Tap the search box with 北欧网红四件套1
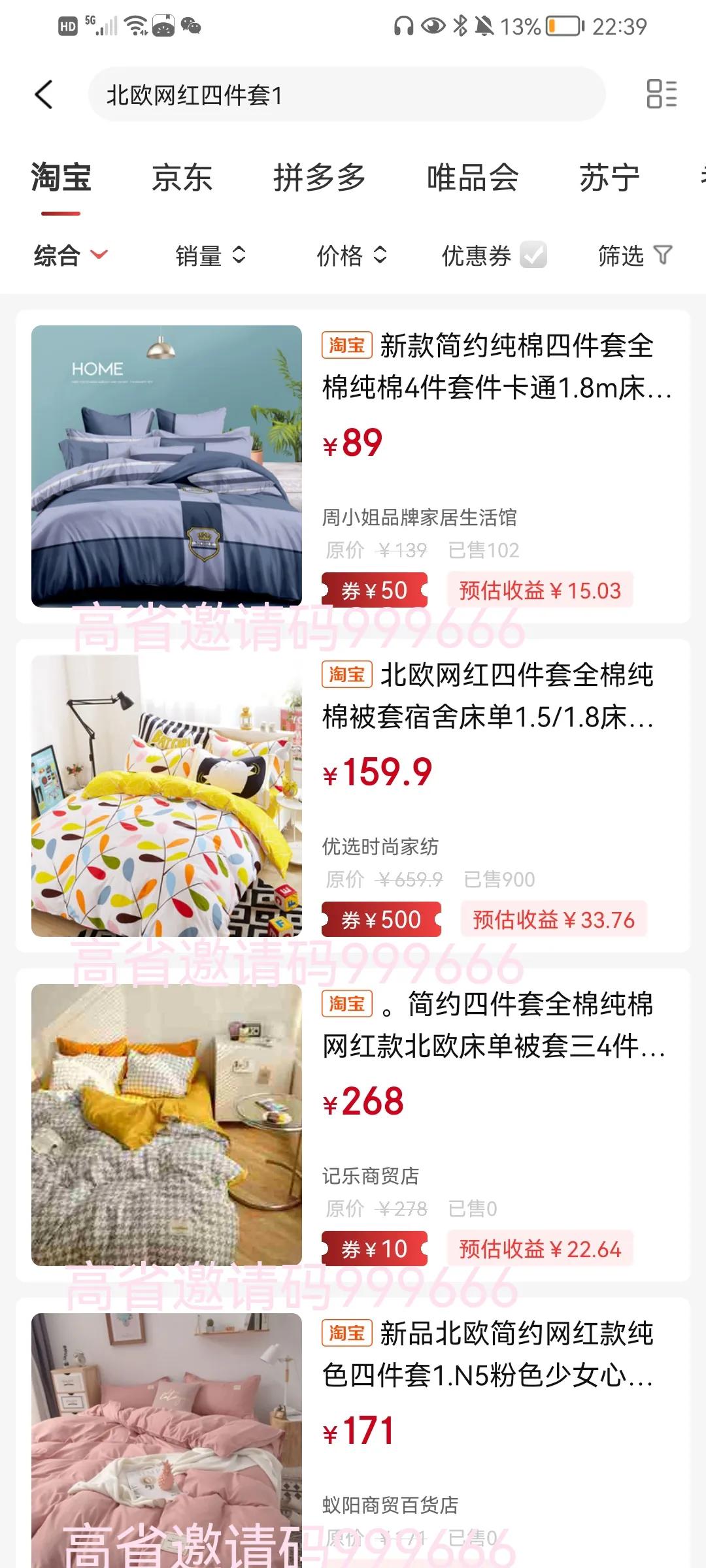 tap(346, 95)
